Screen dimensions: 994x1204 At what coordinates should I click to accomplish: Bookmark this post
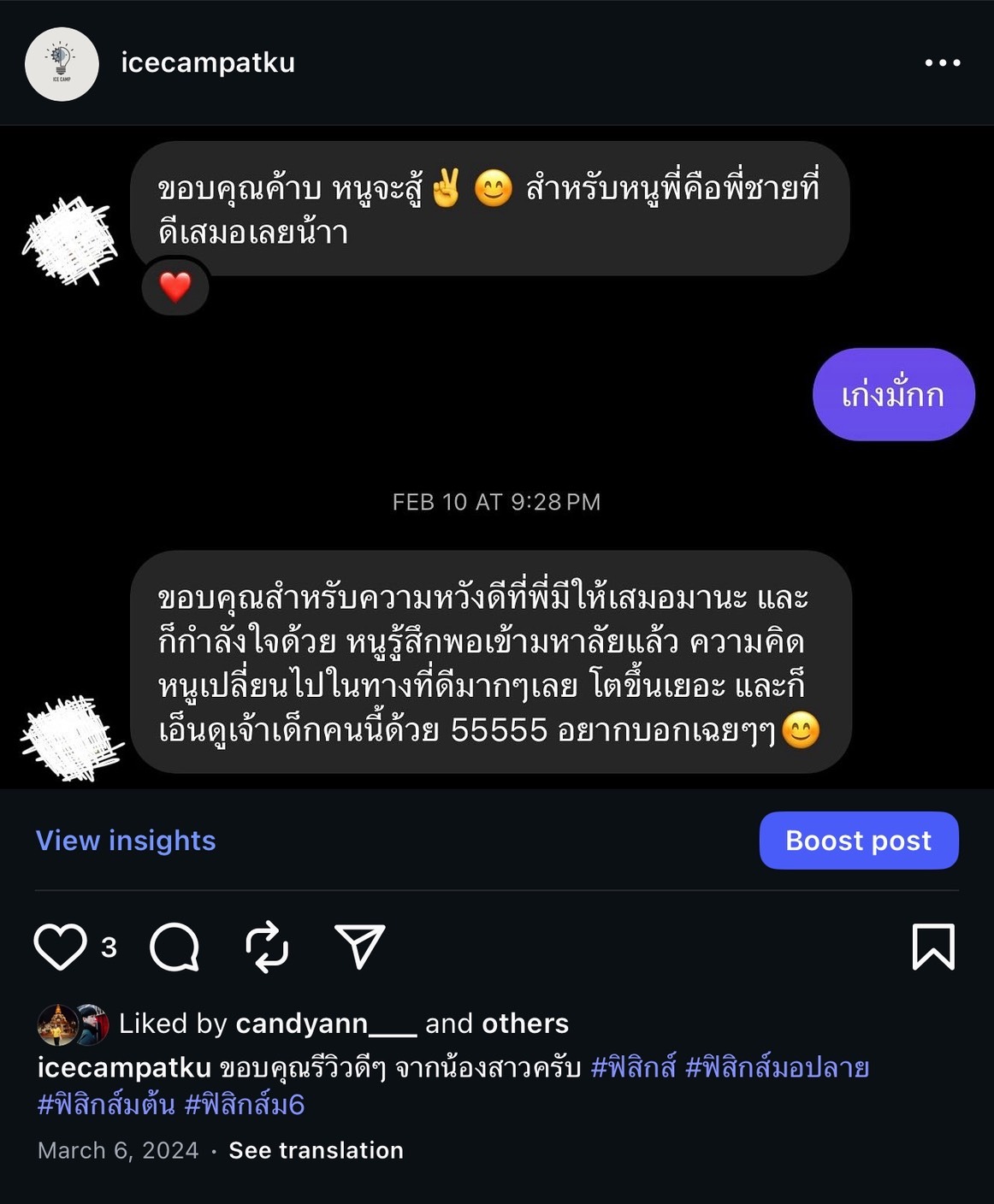pos(932,947)
